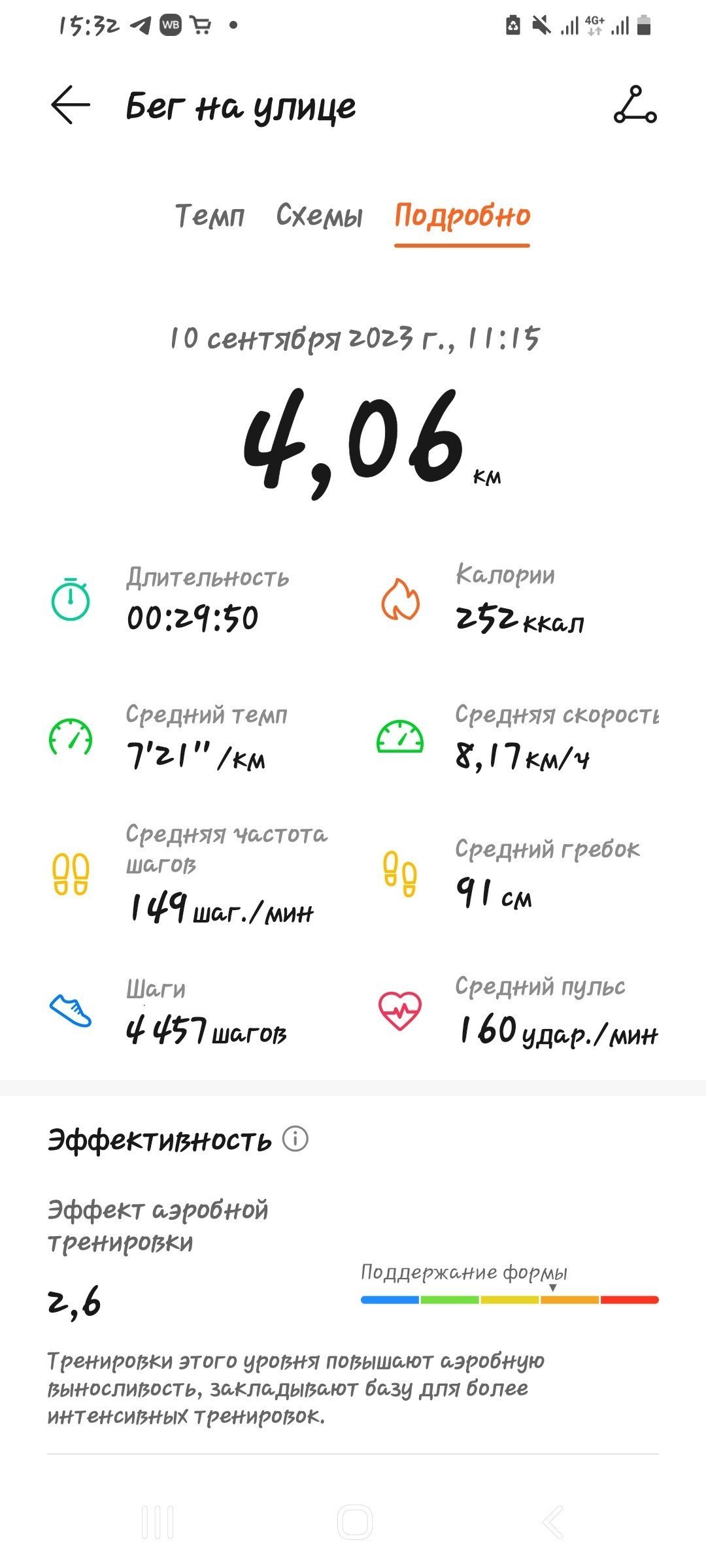The height and width of the screenshot is (1568, 706).
Task: Open the info icon next to Эффективность
Action: (x=295, y=1139)
